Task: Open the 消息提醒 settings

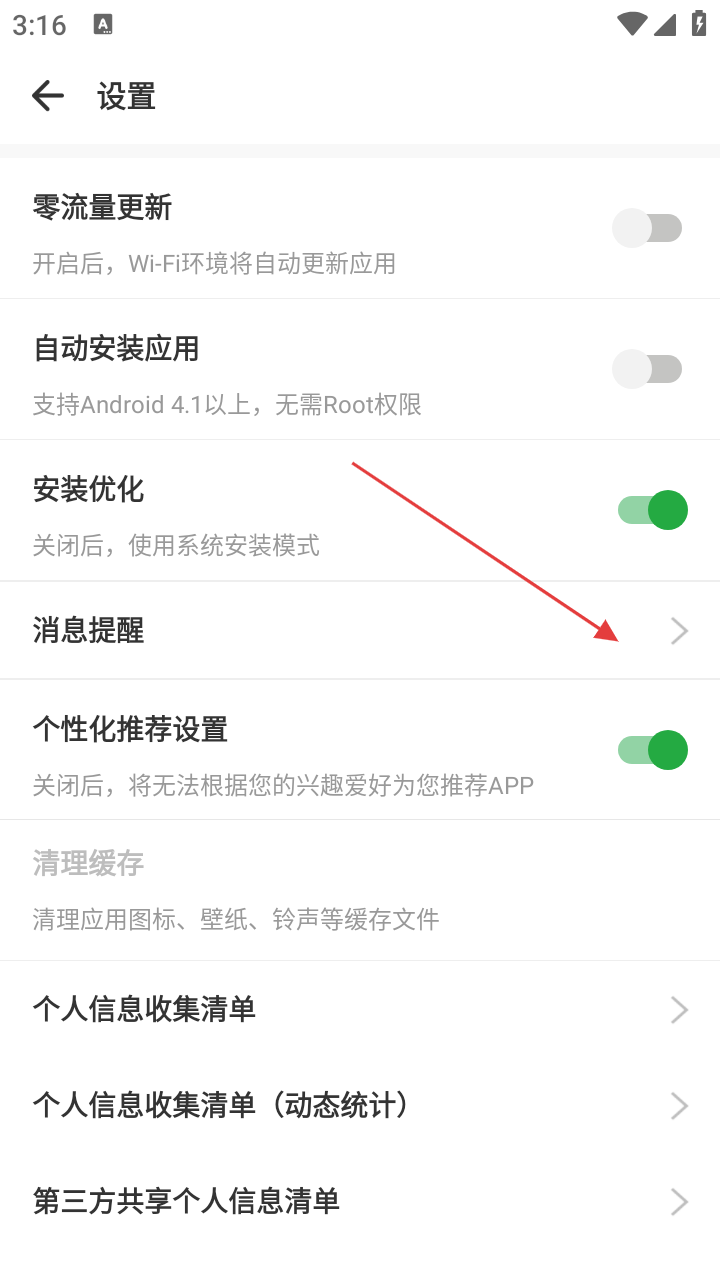Action: click(x=360, y=631)
